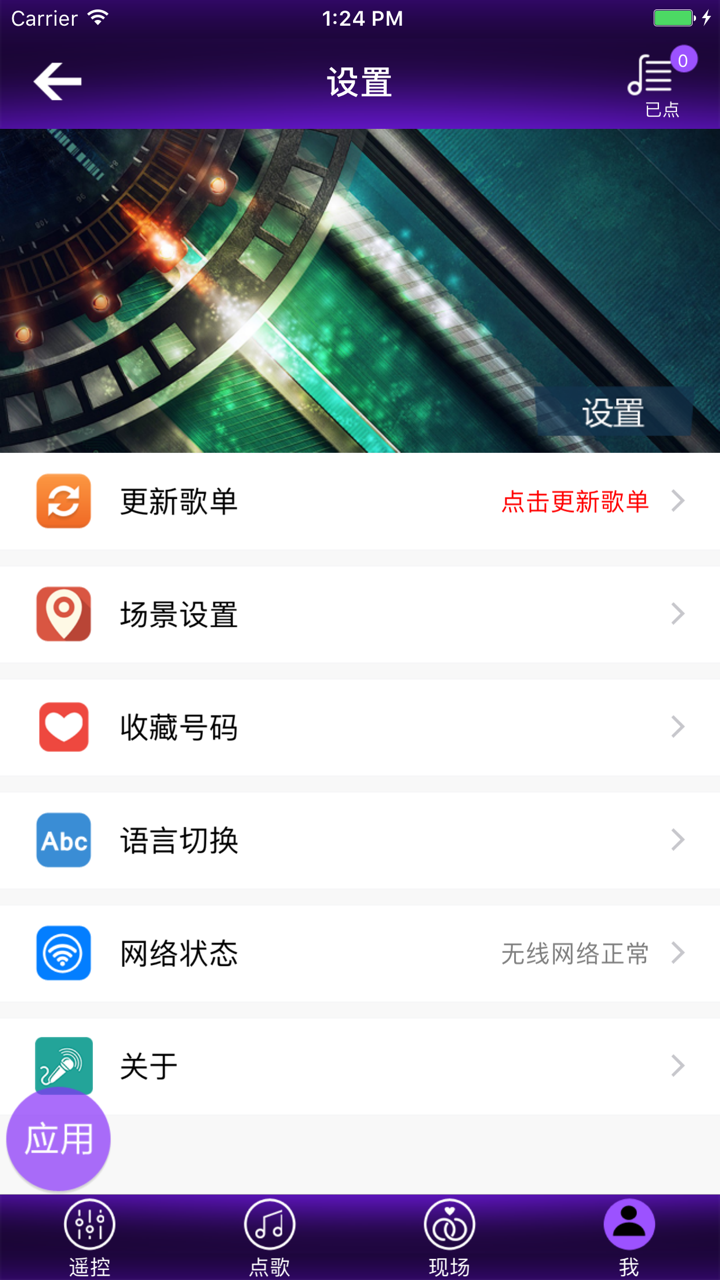
Task: Tap the scene settings location pin icon
Action: 63,614
